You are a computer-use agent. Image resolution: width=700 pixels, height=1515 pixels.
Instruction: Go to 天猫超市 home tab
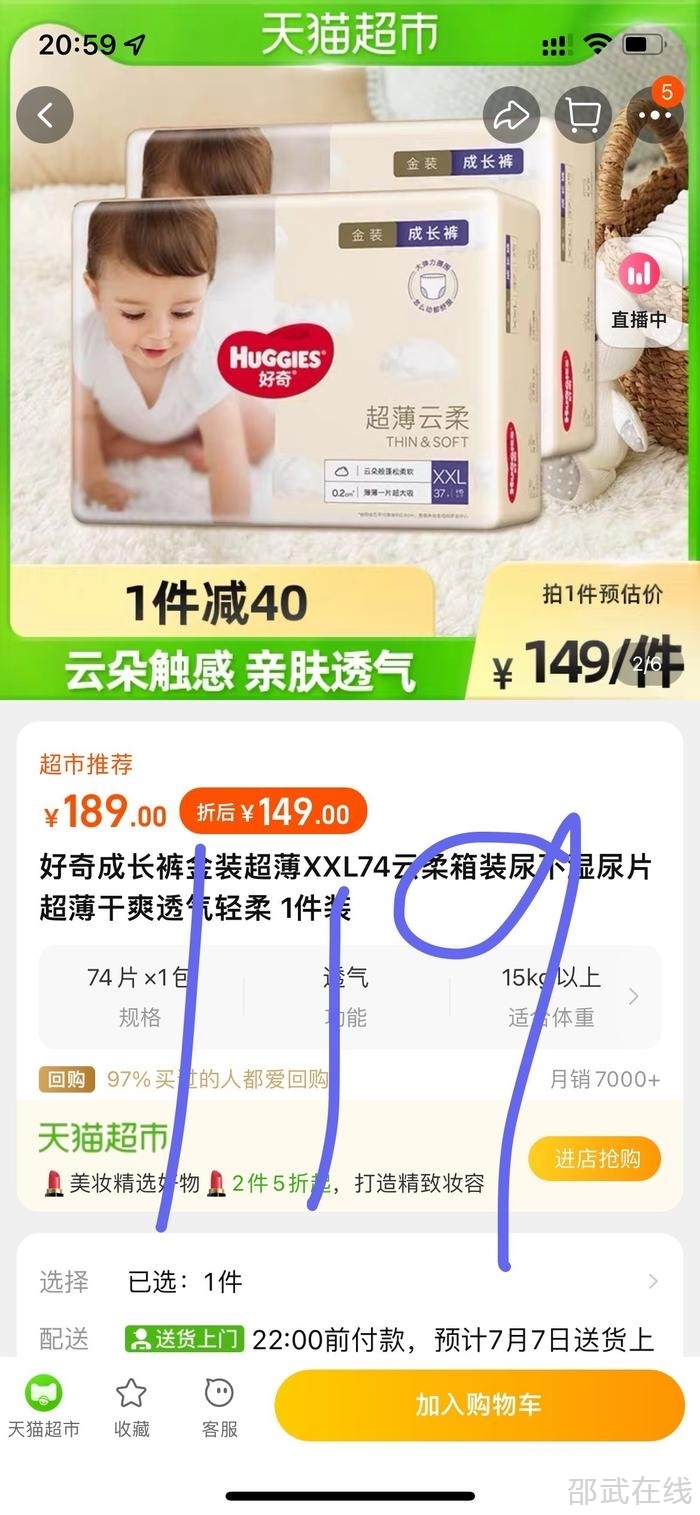43,1407
